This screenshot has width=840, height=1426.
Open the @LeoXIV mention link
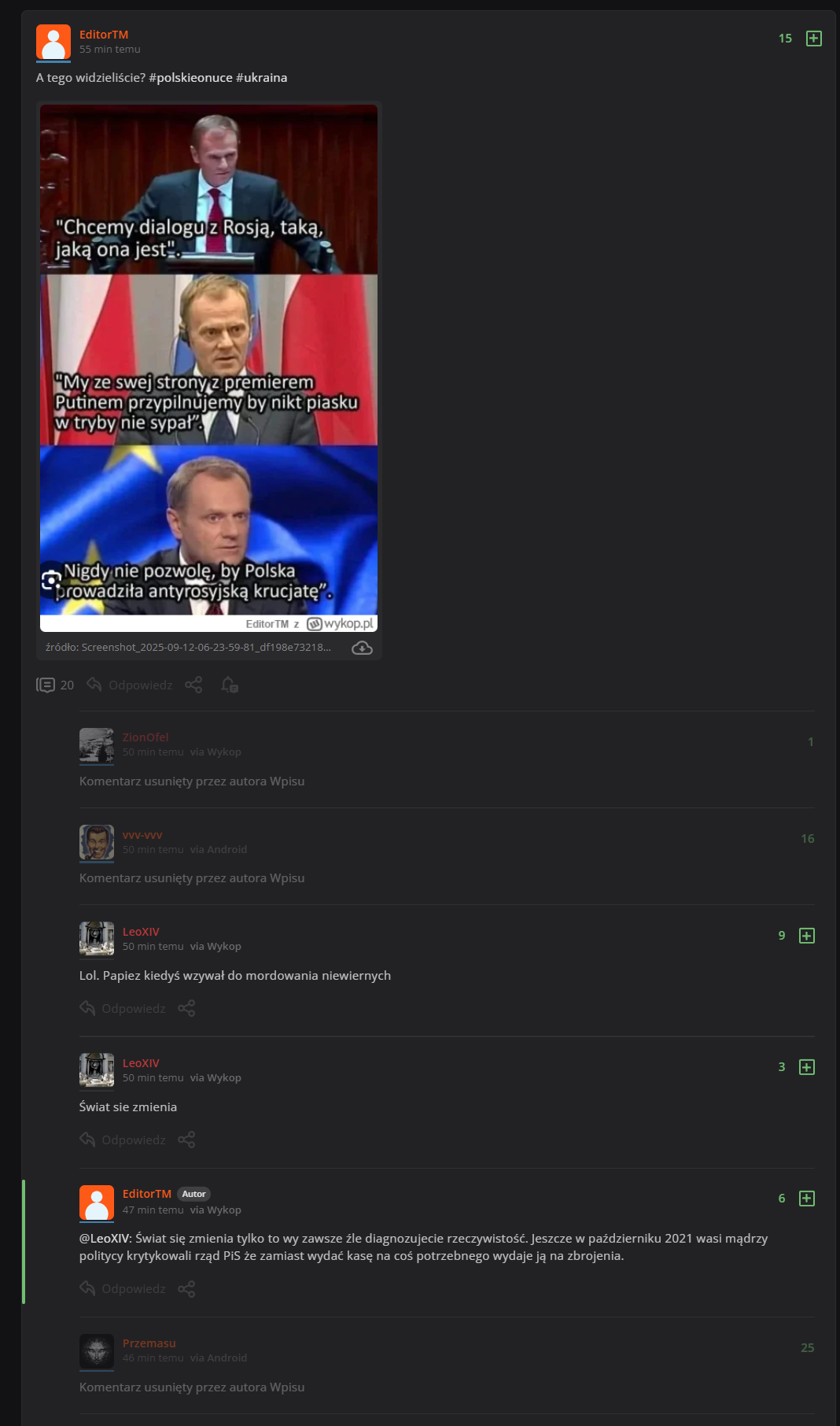coord(104,1238)
